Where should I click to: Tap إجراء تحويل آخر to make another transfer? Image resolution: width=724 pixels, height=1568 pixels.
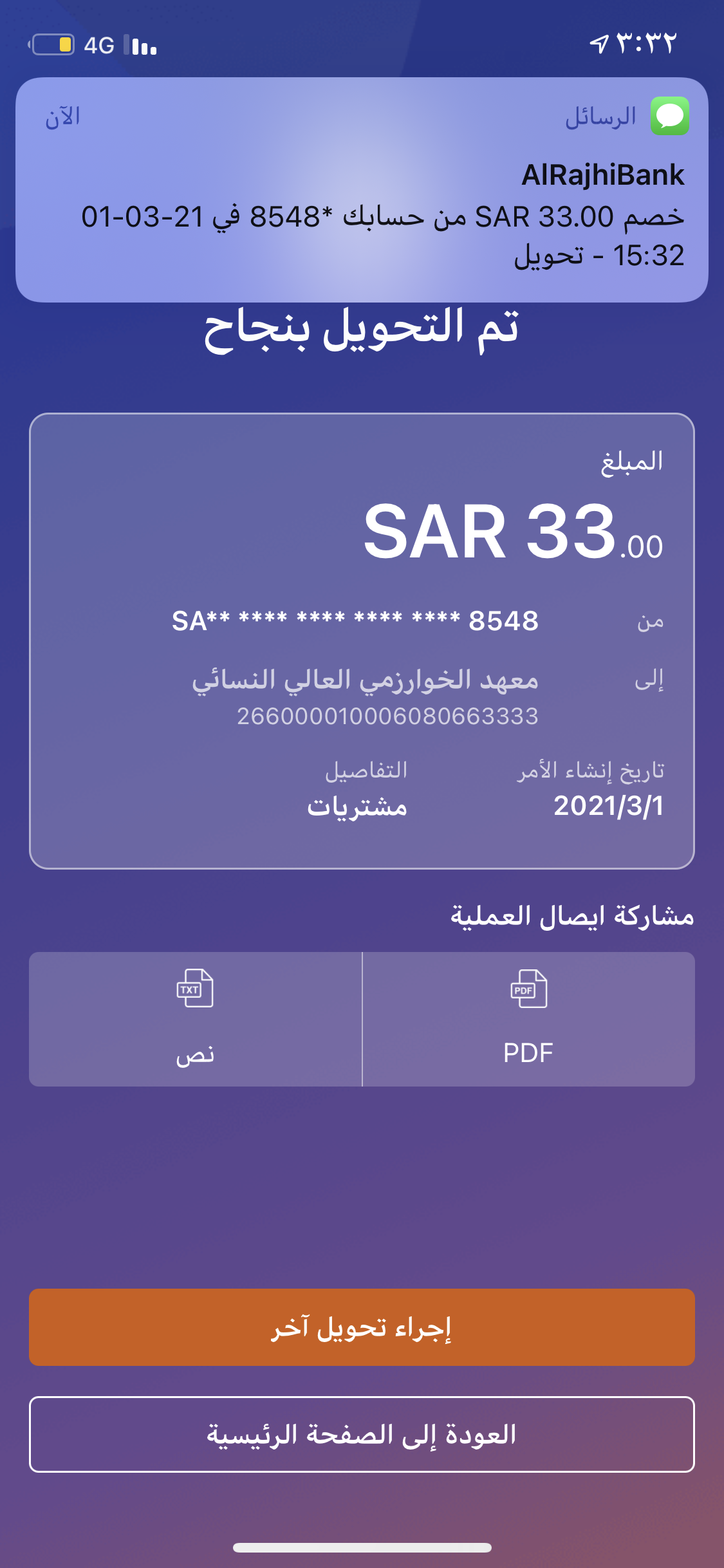click(x=362, y=1327)
